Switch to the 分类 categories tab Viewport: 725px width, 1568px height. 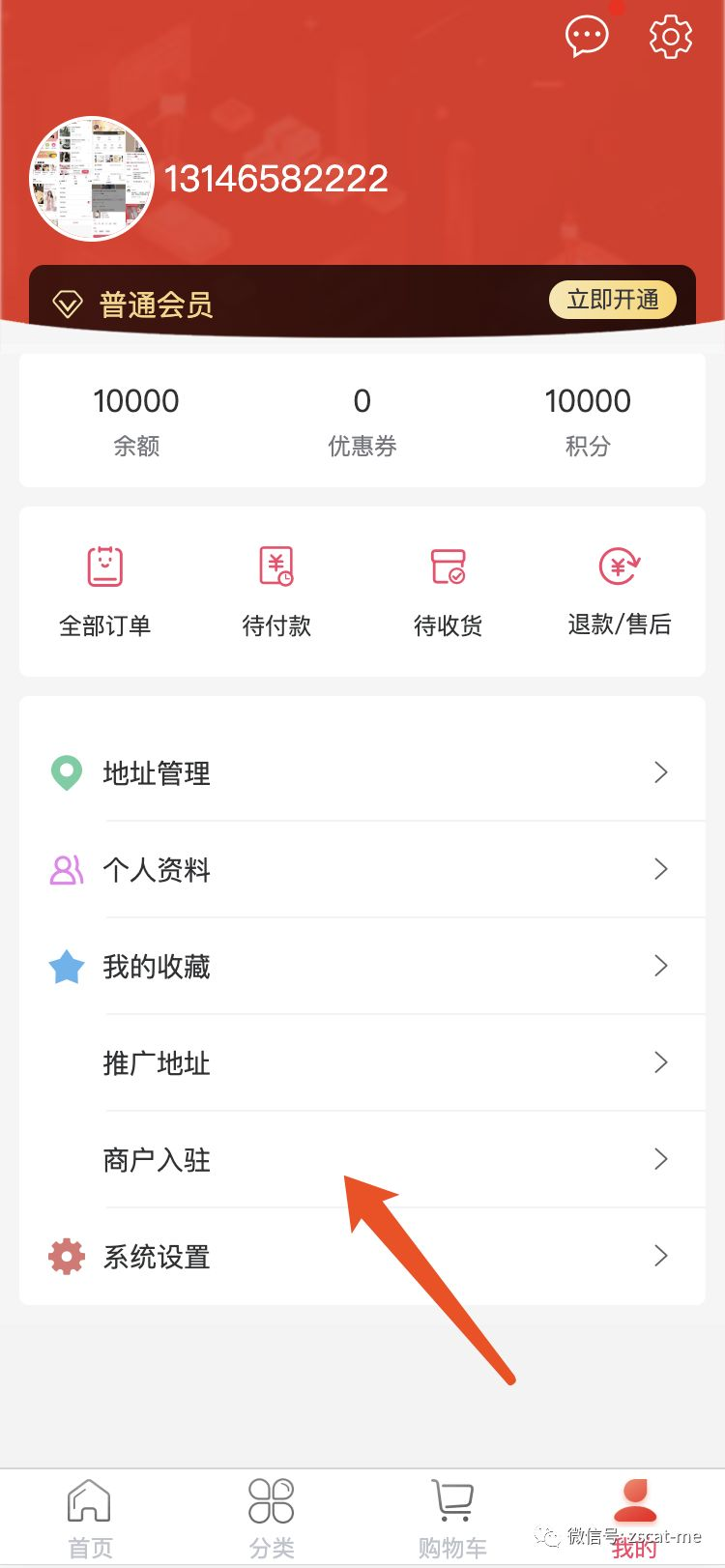point(272,1518)
